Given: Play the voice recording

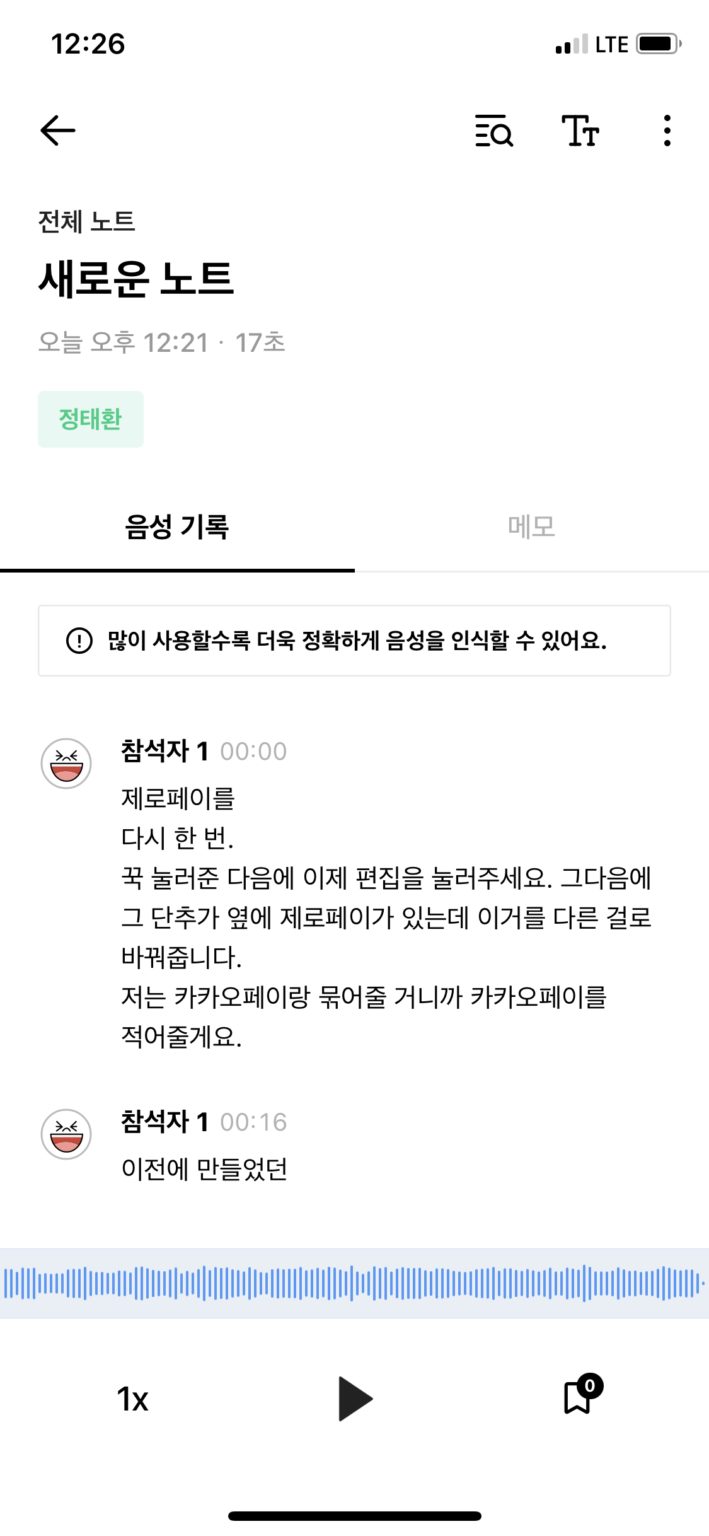Looking at the screenshot, I should tap(354, 1398).
